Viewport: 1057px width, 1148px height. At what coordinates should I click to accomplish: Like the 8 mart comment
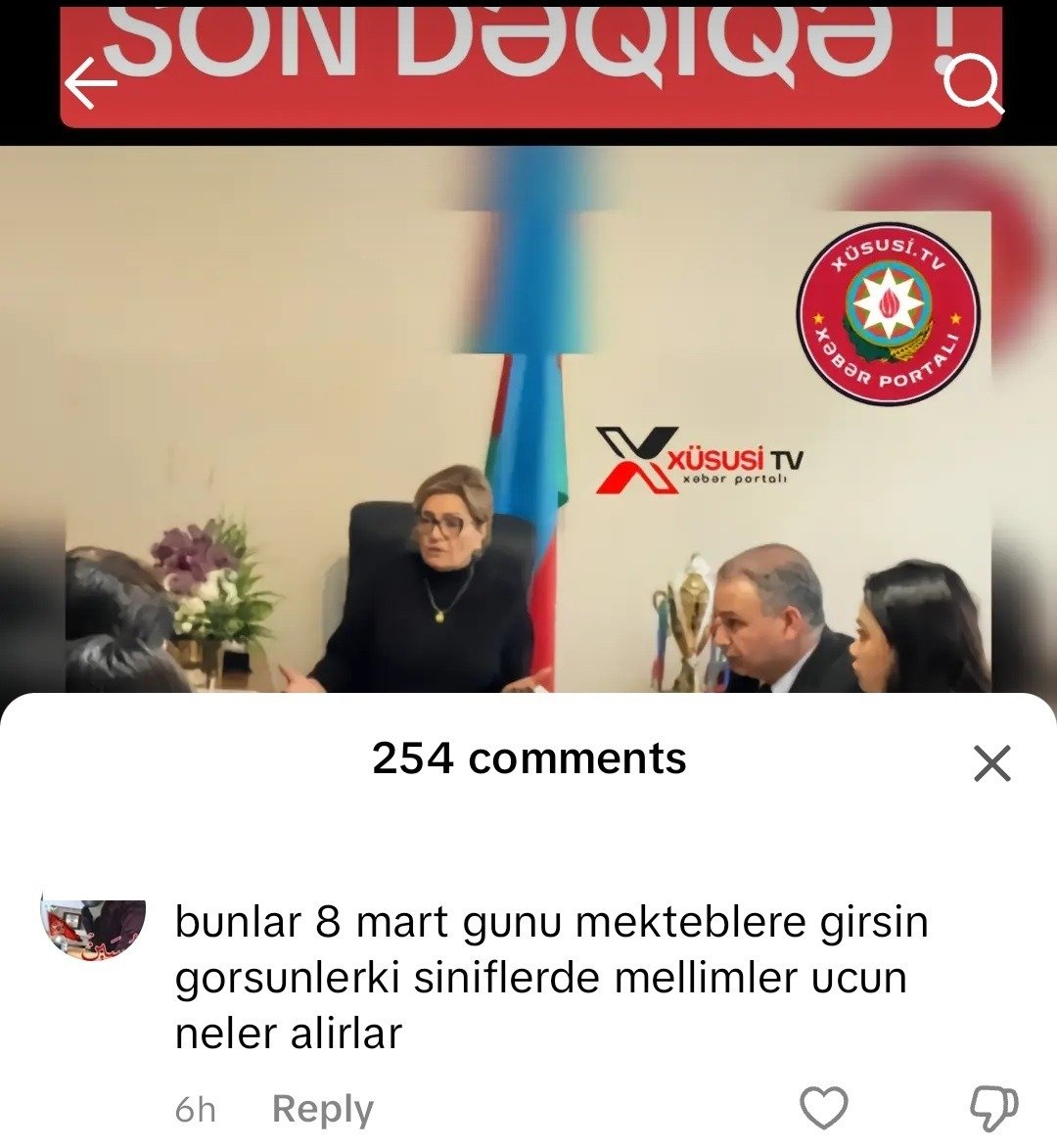(823, 1108)
